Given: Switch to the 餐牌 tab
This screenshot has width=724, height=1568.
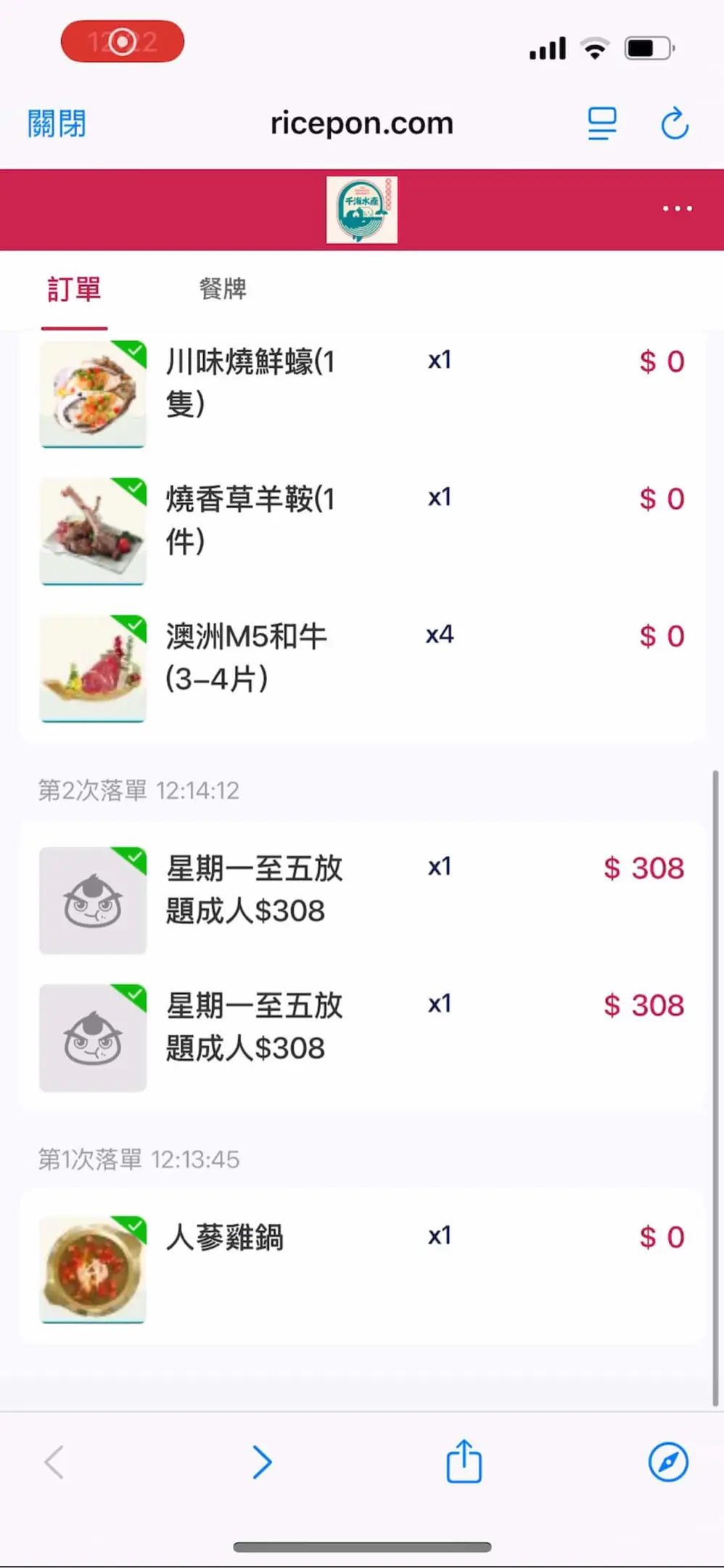Looking at the screenshot, I should (x=223, y=289).
